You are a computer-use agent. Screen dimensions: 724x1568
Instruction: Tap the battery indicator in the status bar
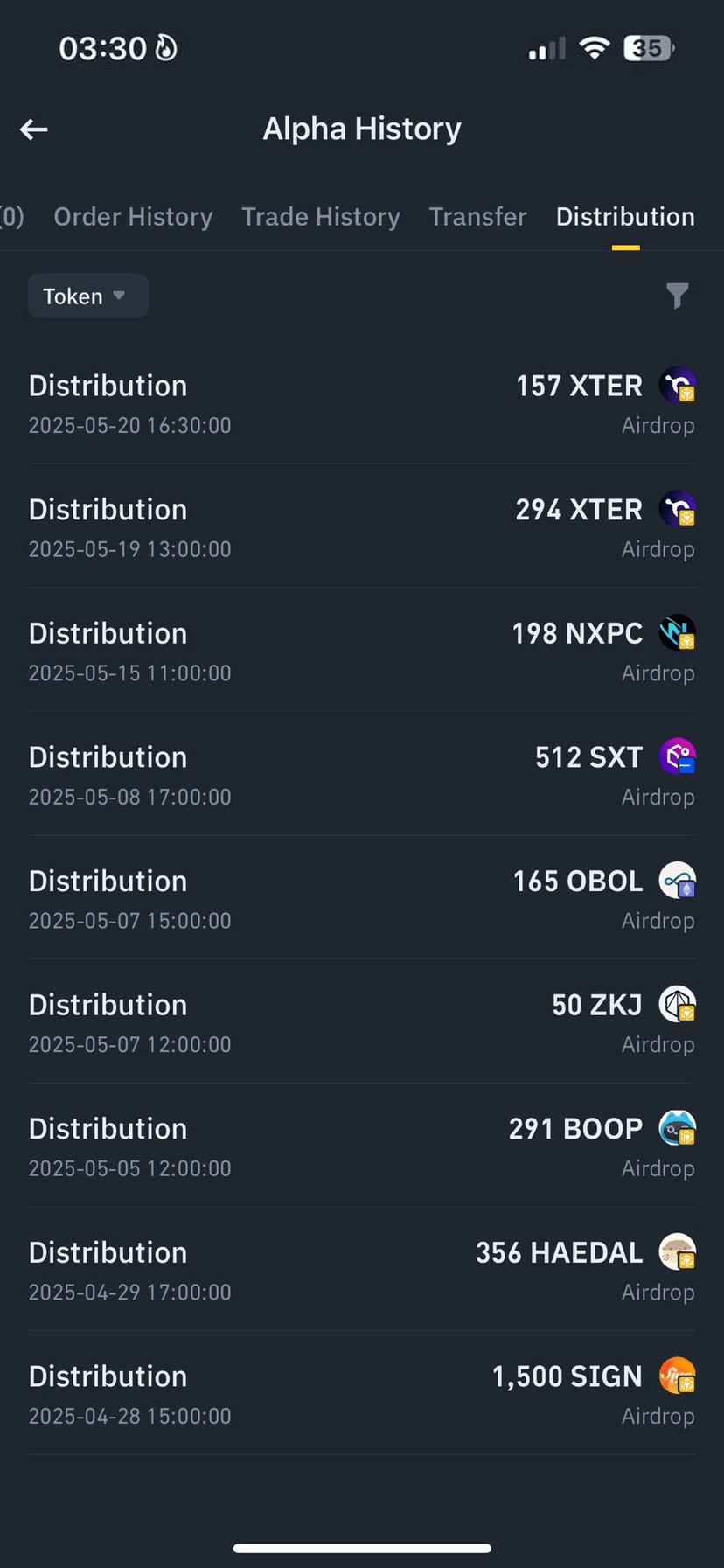[x=648, y=48]
